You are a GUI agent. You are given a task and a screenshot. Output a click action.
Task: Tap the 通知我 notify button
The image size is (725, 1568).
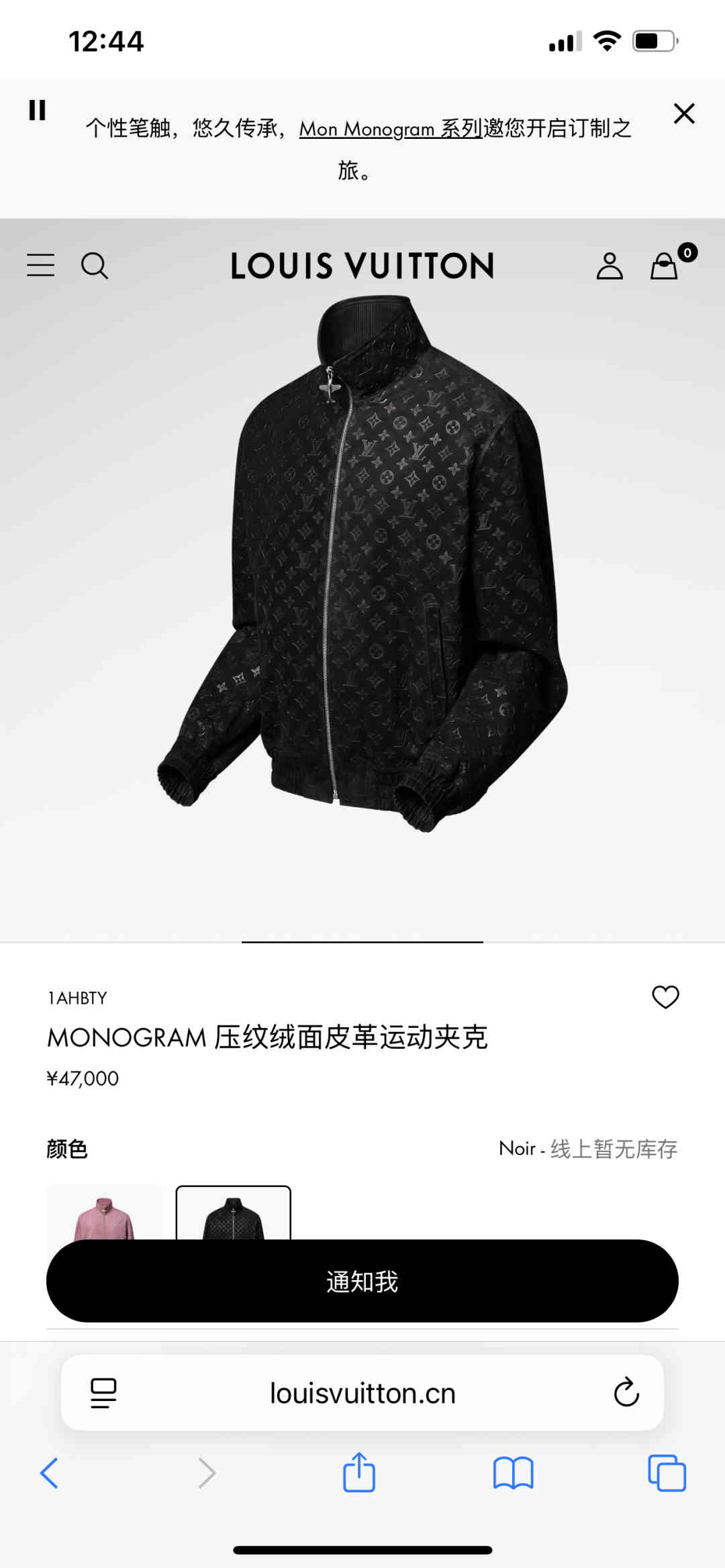(362, 1281)
